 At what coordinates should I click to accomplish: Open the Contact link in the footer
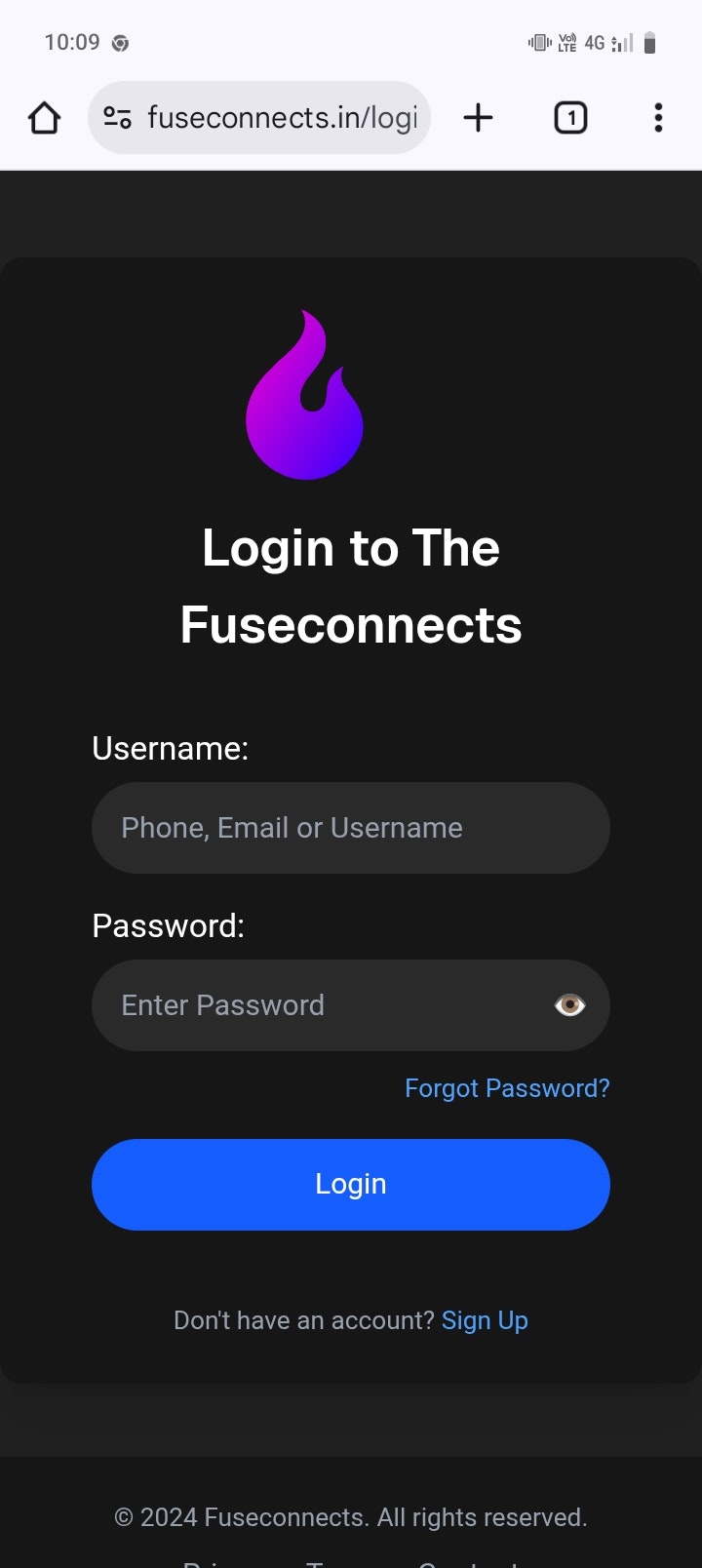click(474, 1563)
